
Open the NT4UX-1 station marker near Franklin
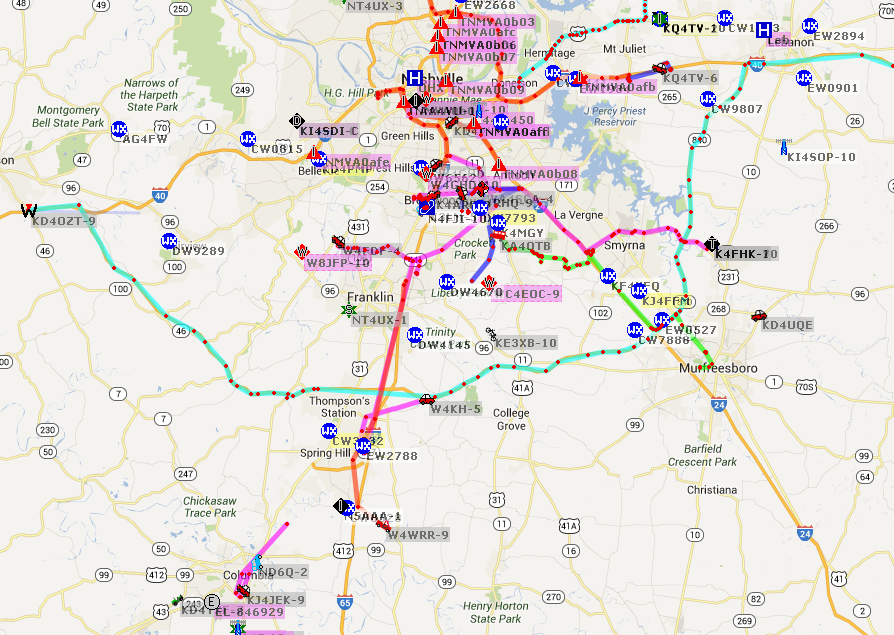point(349,310)
